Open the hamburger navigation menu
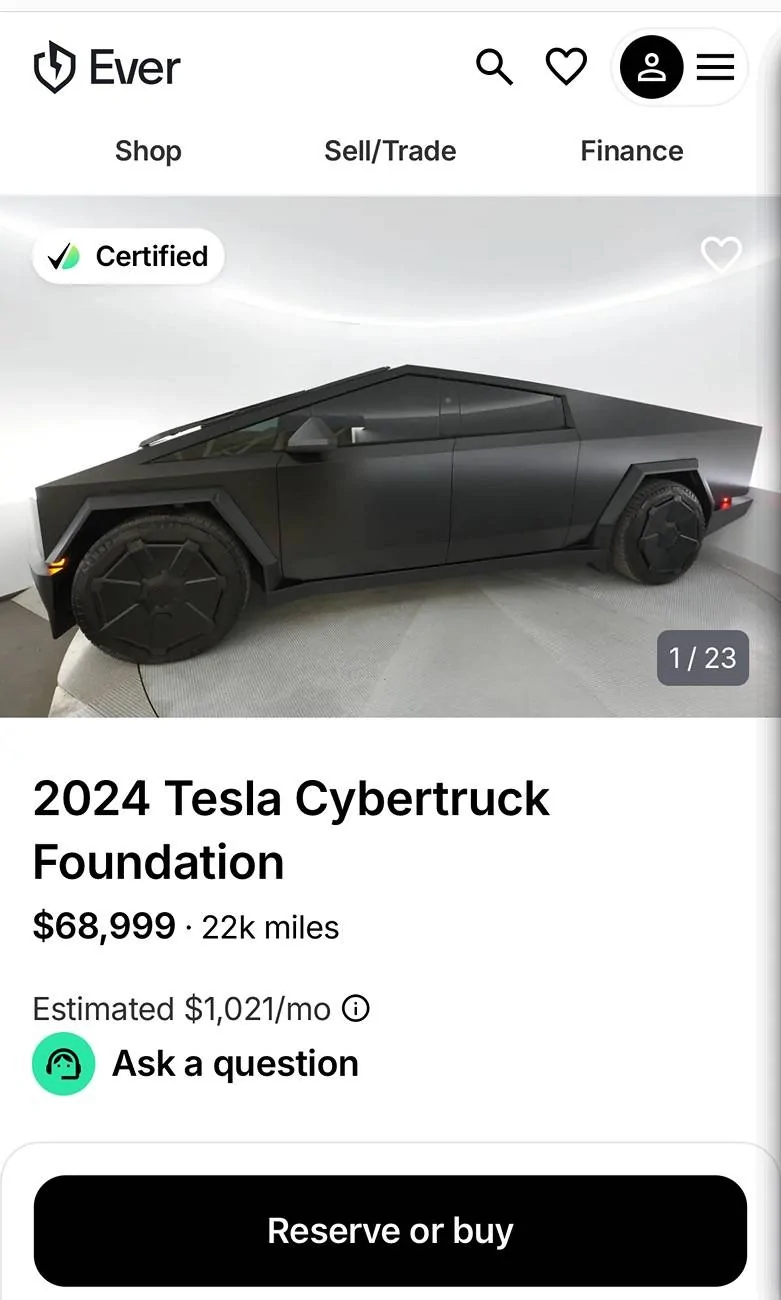The width and height of the screenshot is (781, 1300). pyautogui.click(x=715, y=66)
